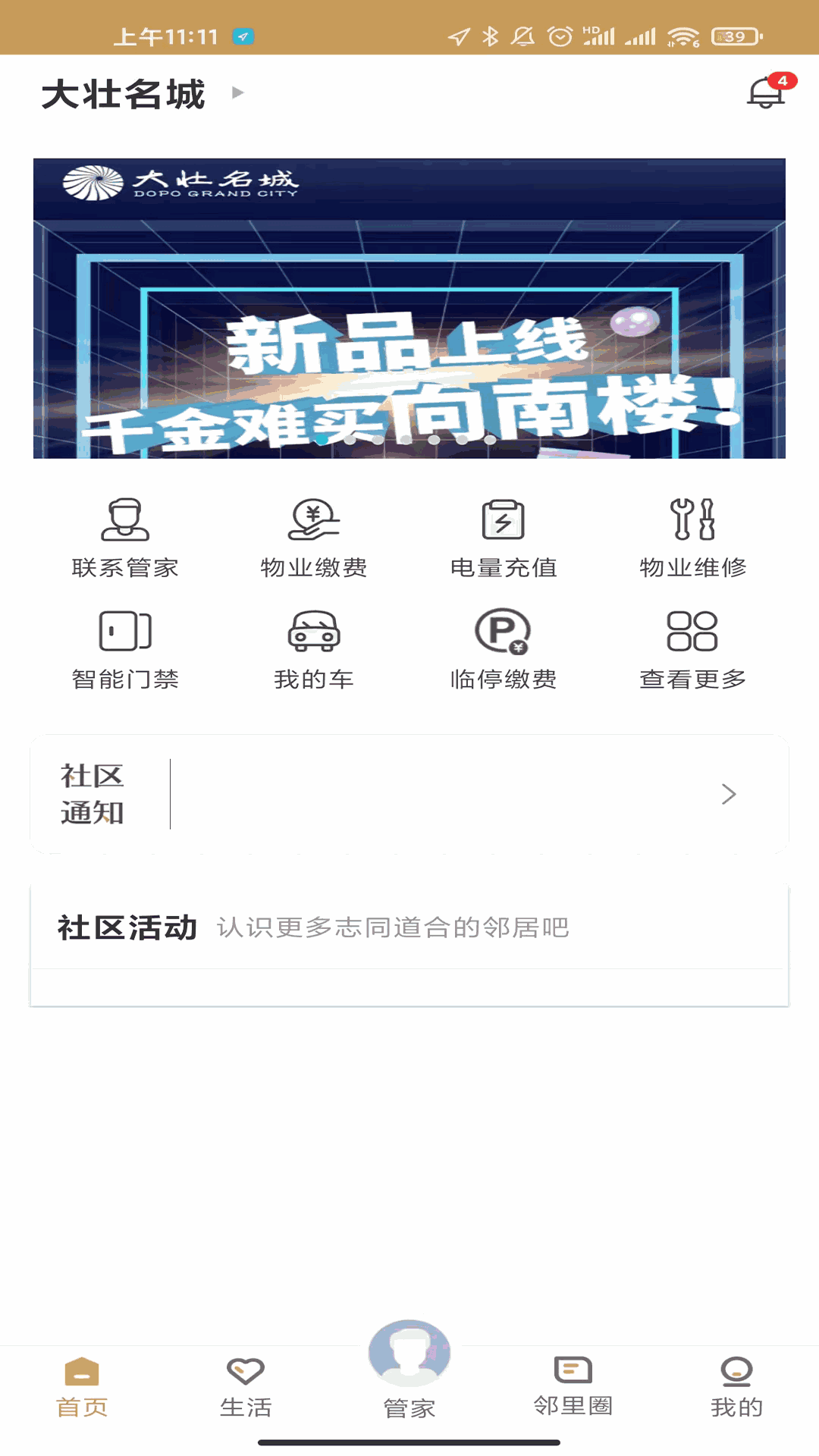Open the 新品上线 promotional banner
Image resolution: width=819 pixels, height=1456 pixels.
409,308
